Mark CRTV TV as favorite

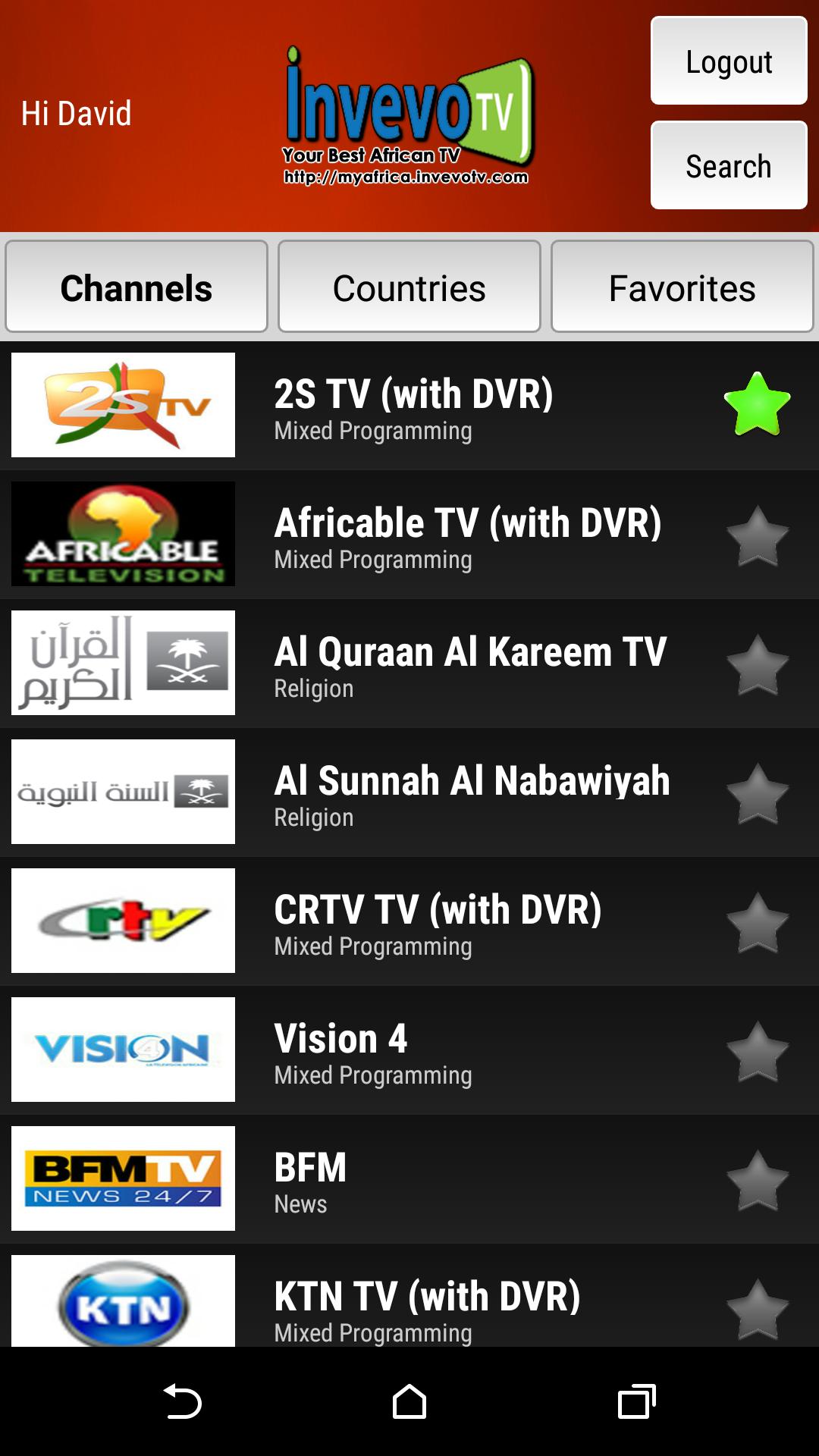coord(757,922)
